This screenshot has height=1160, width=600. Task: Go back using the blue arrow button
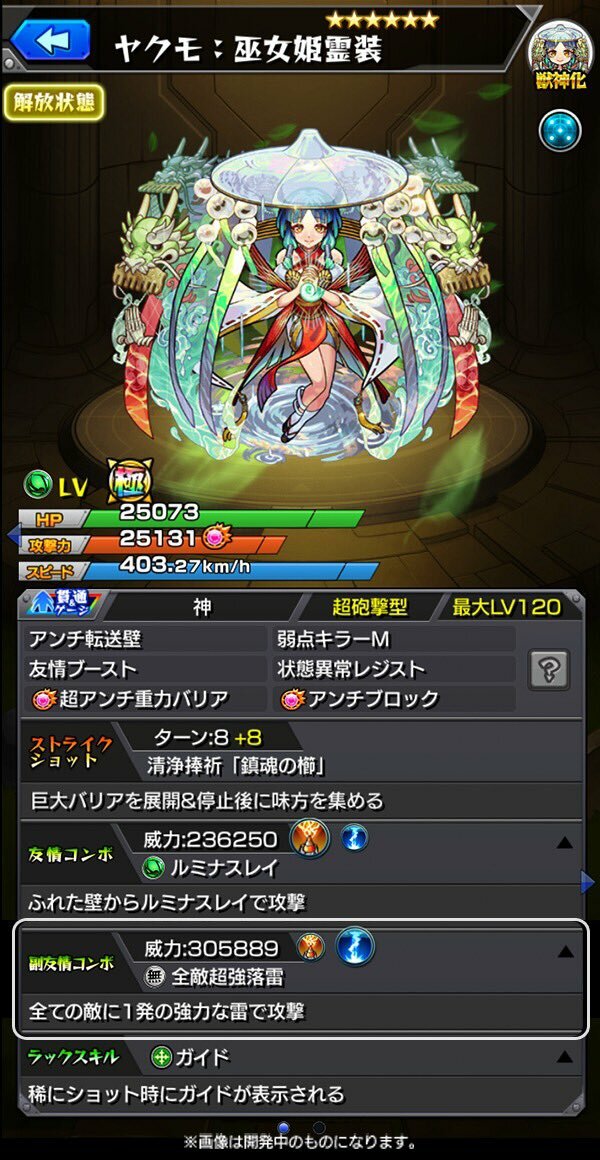click(49, 41)
